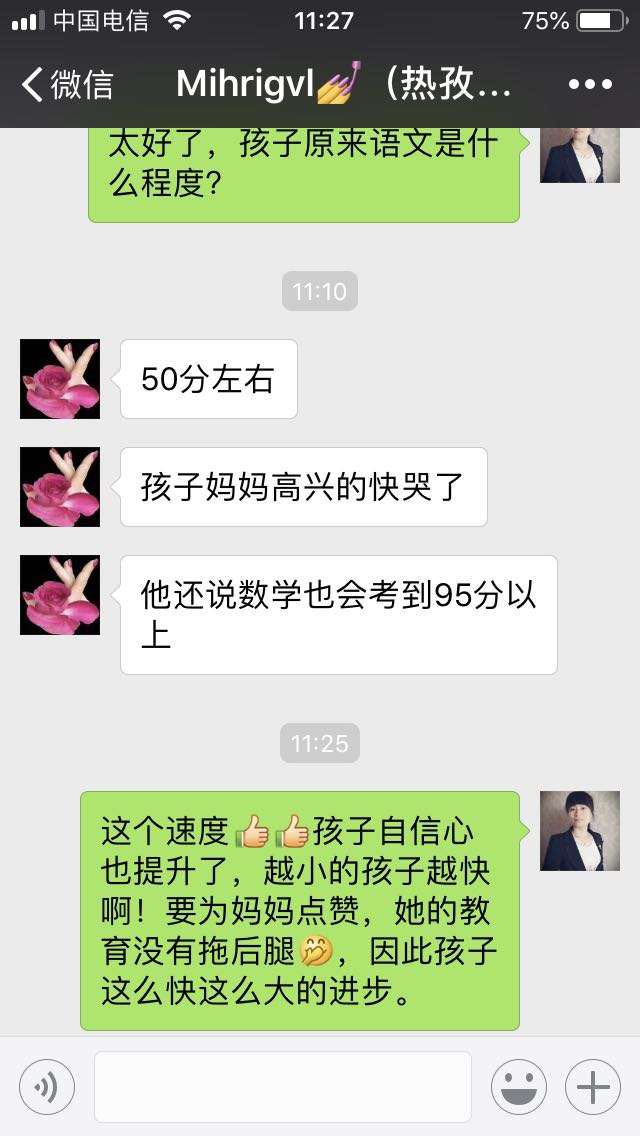The height and width of the screenshot is (1136, 640).
Task: Open the plus attachment menu
Action: (593, 1087)
